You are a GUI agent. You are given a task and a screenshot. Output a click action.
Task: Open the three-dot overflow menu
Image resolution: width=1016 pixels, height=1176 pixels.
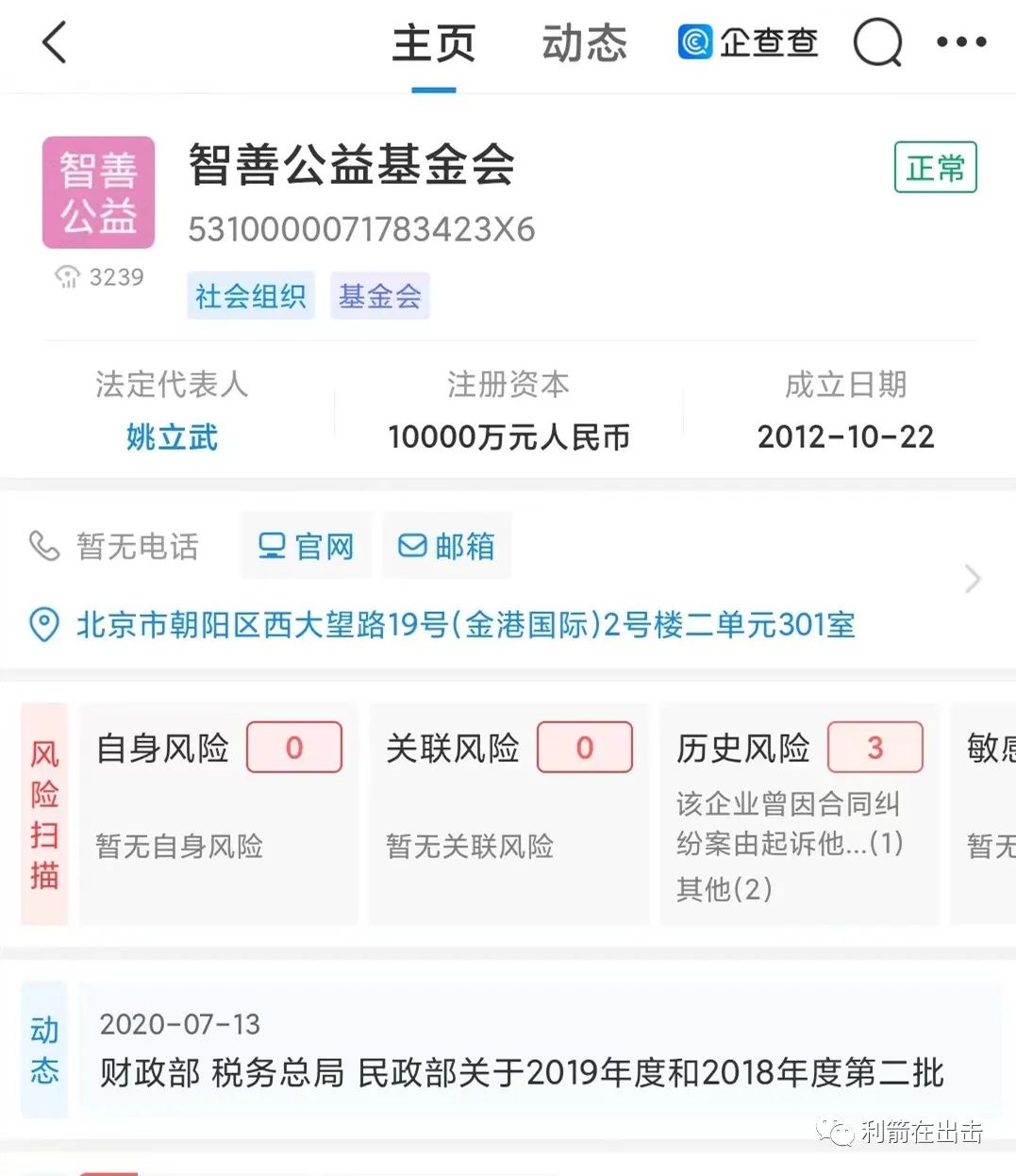click(x=961, y=42)
